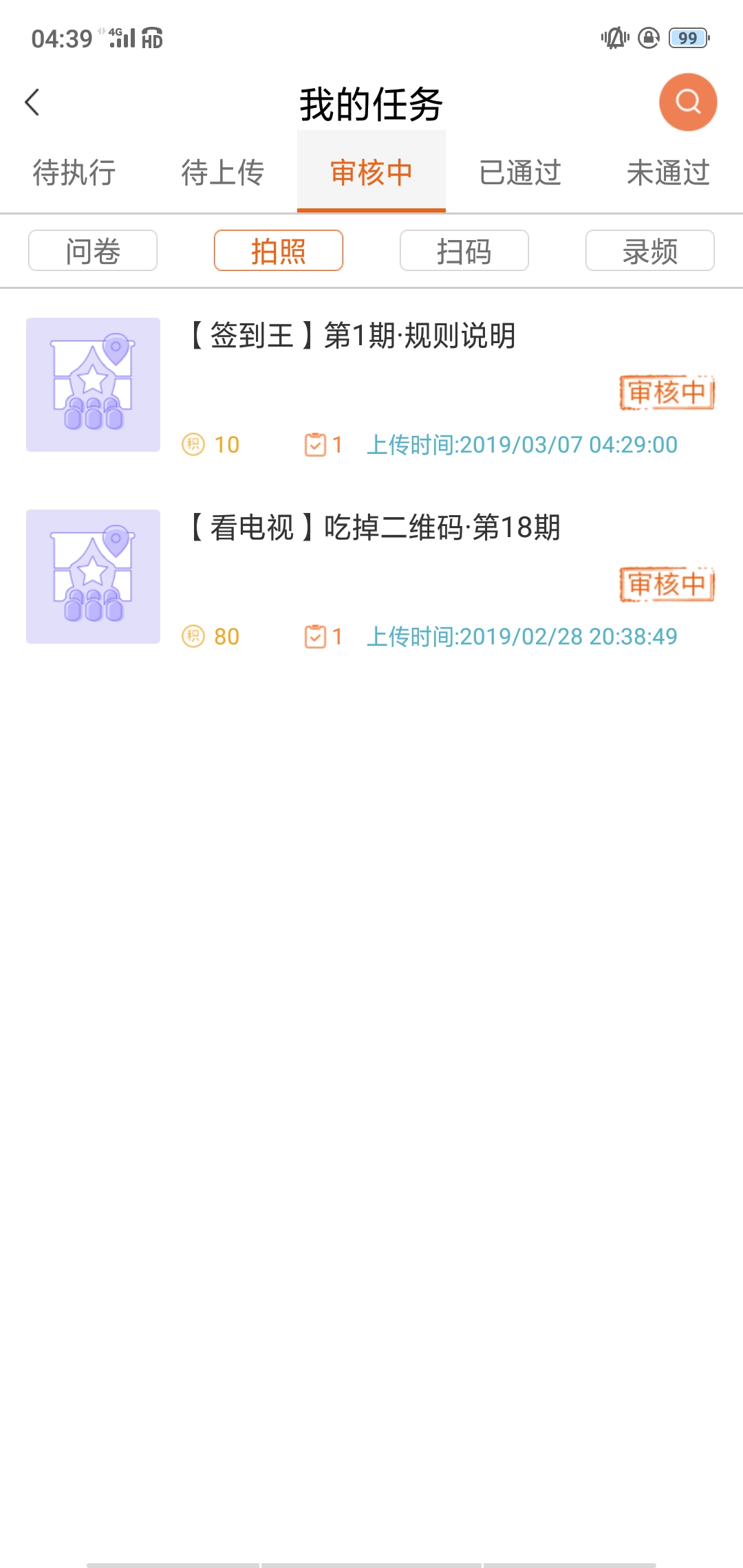Filter tasks by 问卷

pos(93,251)
